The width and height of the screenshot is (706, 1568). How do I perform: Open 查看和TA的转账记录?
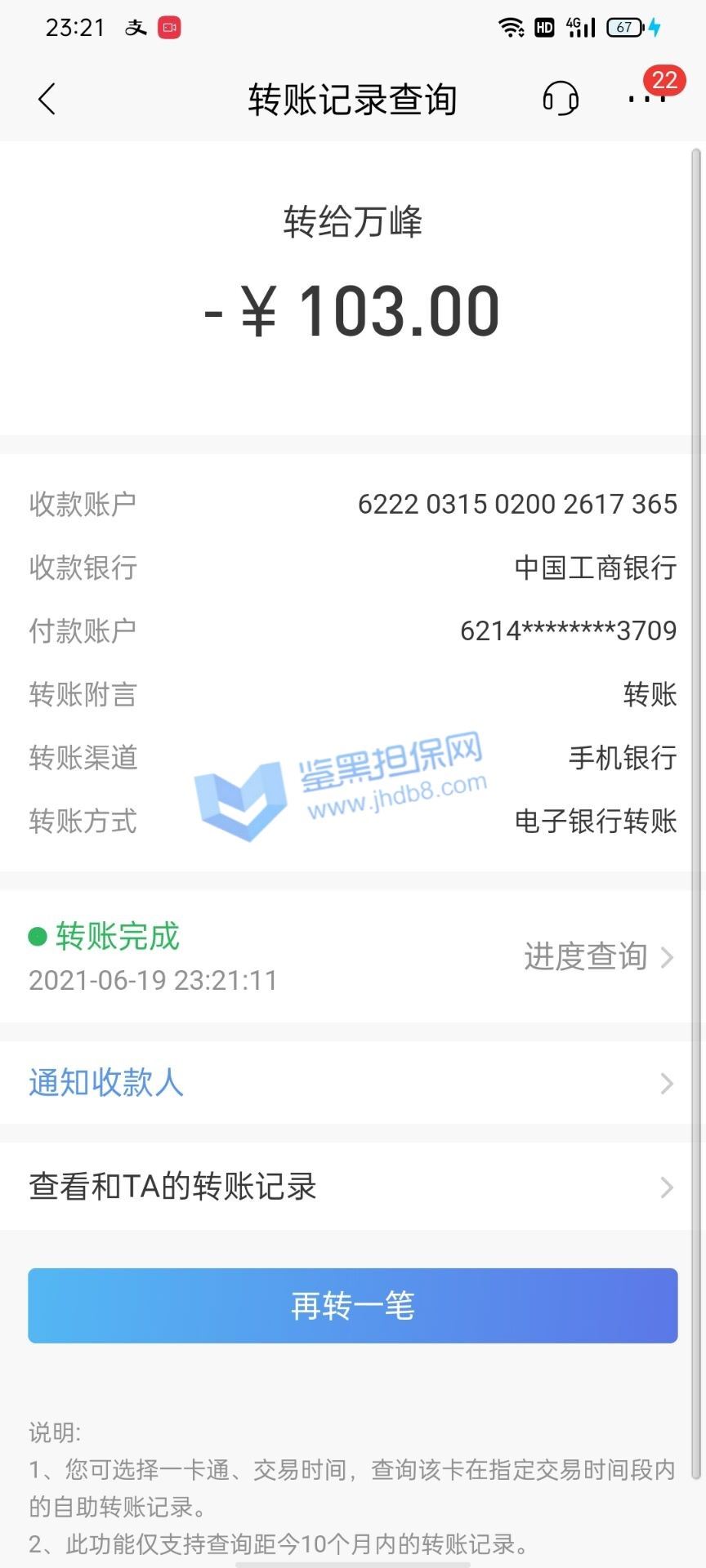[353, 1187]
